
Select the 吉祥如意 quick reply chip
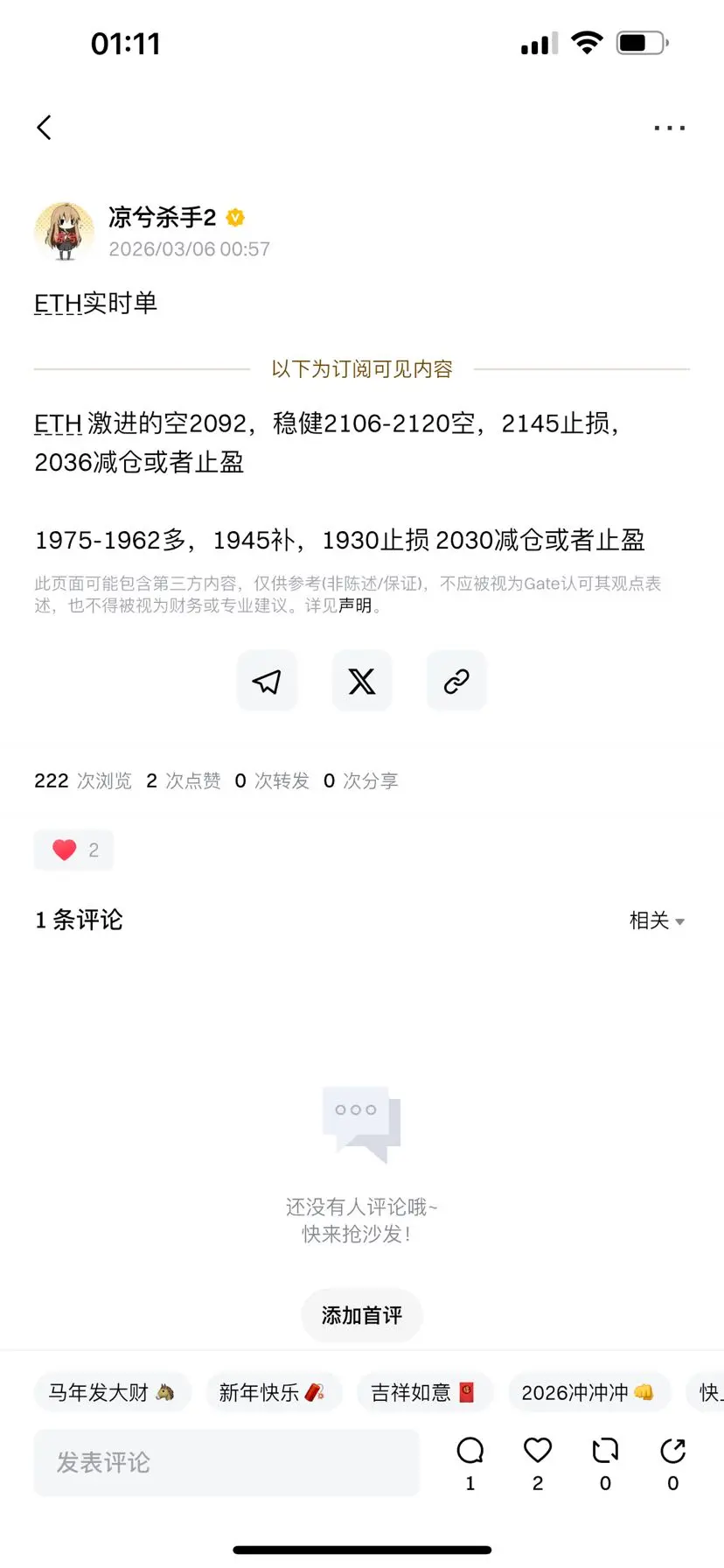425,1392
